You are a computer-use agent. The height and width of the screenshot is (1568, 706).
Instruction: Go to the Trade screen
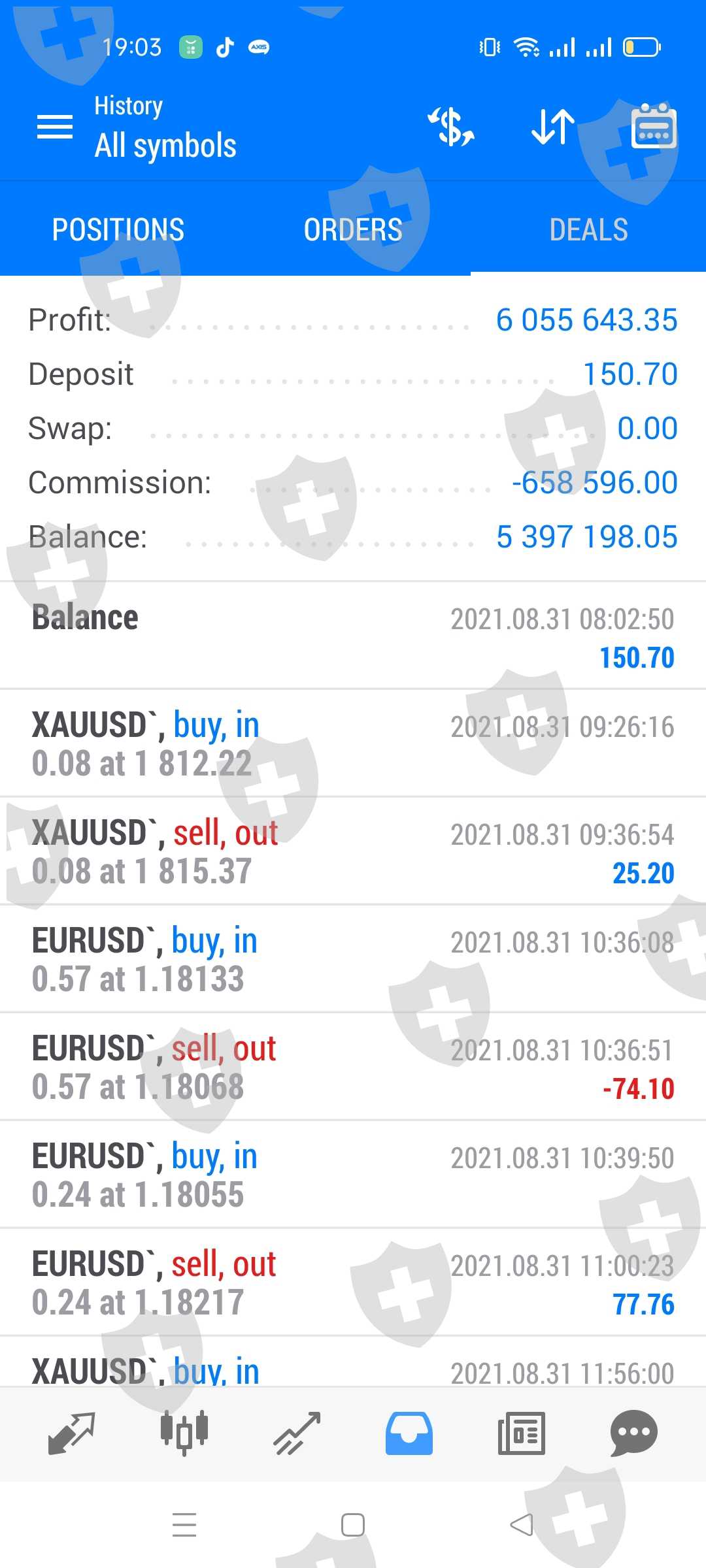point(297,1433)
